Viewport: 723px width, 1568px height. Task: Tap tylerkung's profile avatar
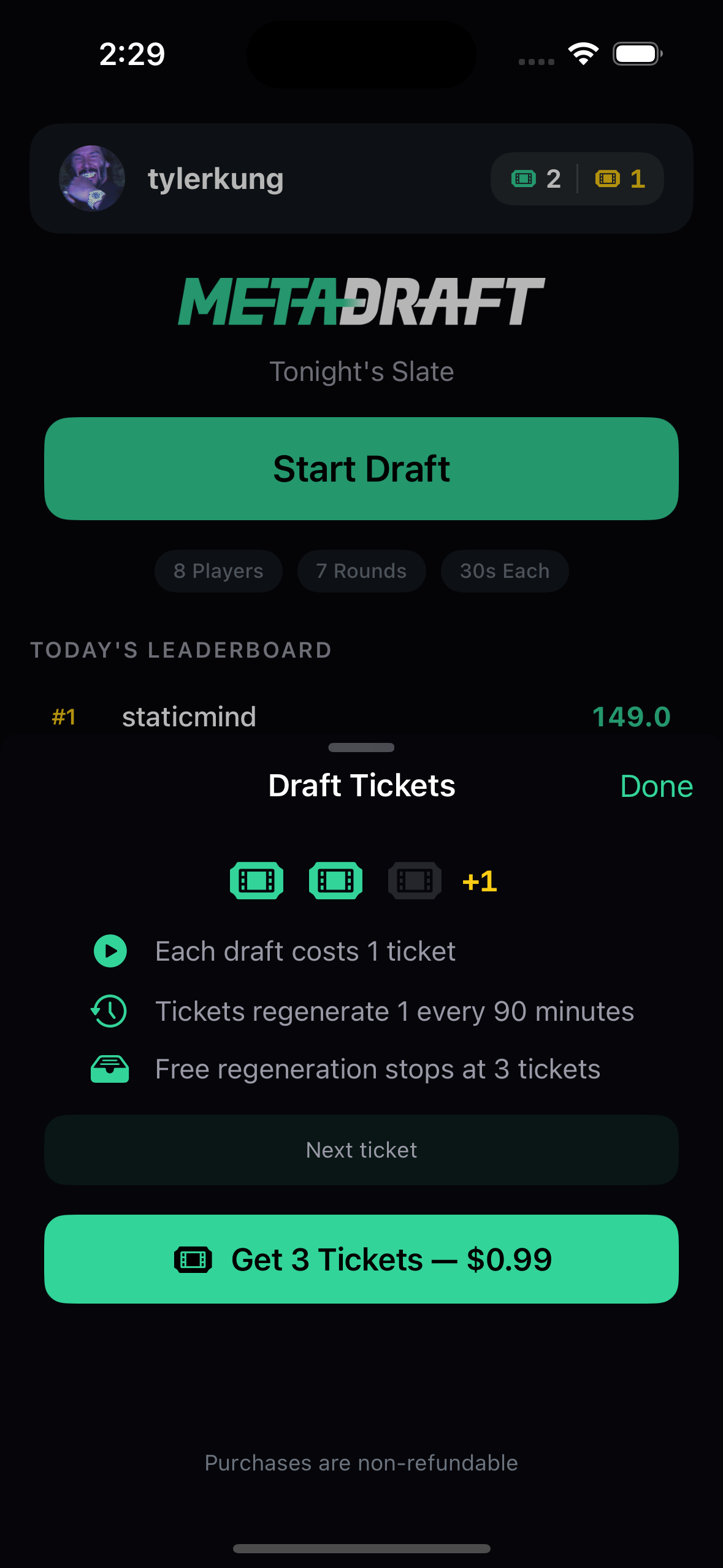tap(91, 178)
